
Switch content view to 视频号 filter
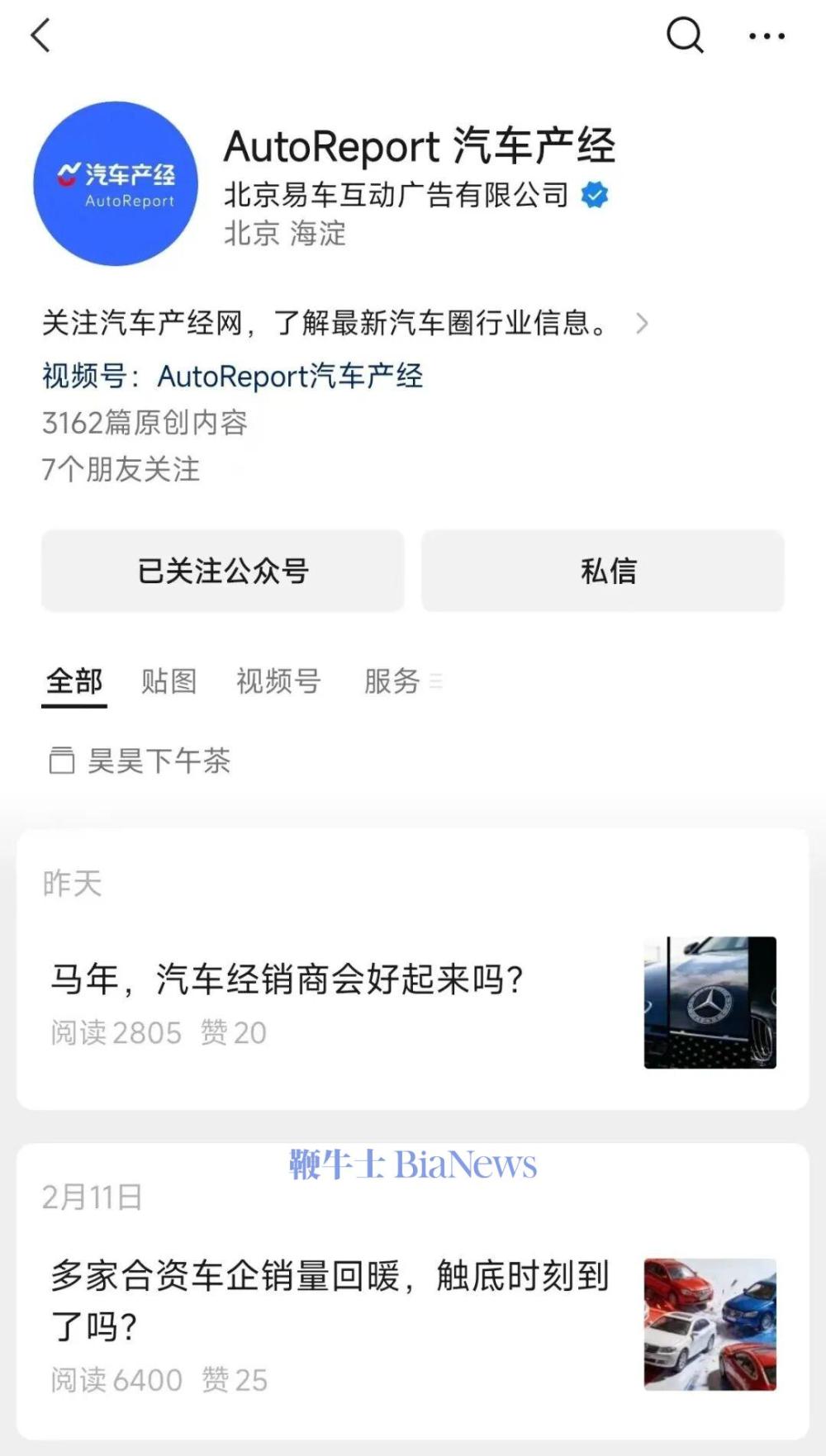pyautogui.click(x=278, y=681)
